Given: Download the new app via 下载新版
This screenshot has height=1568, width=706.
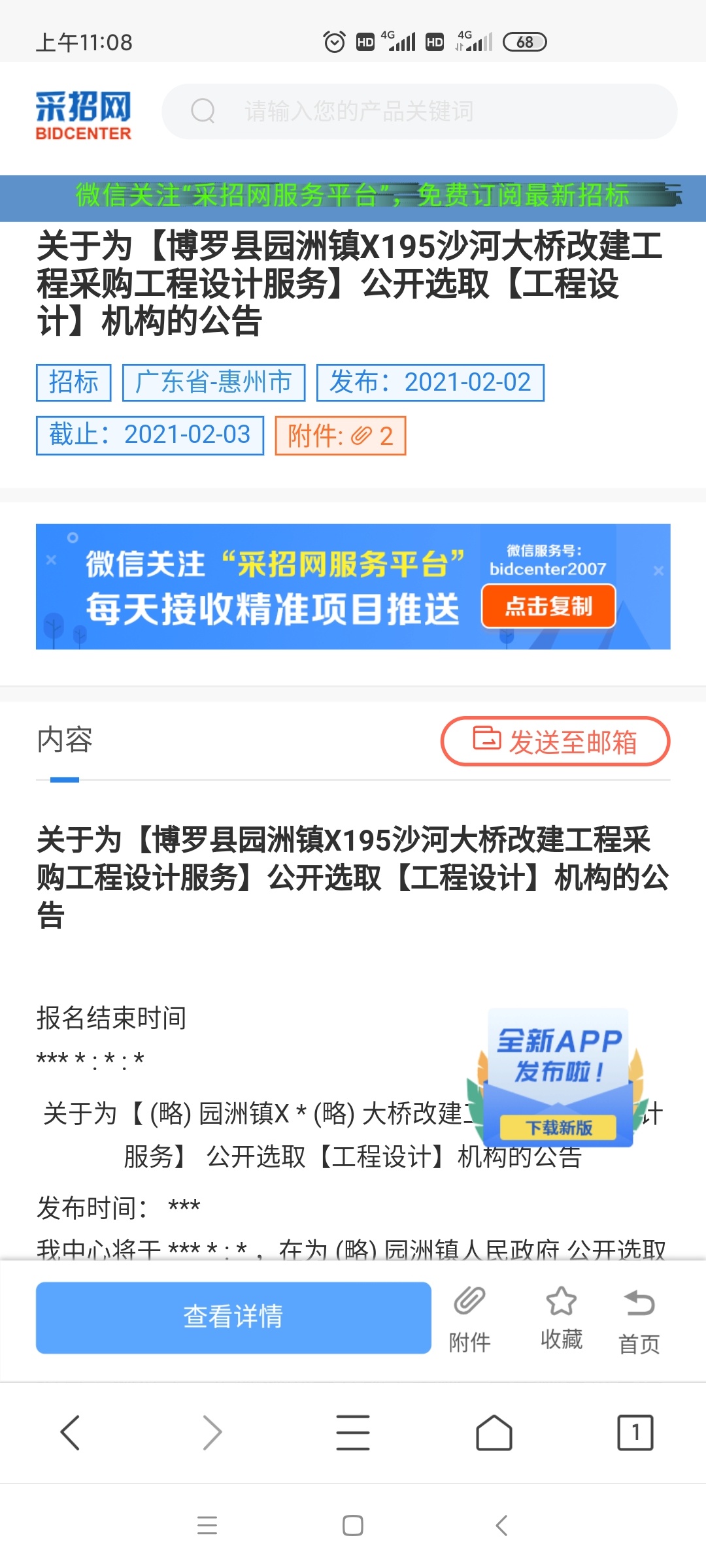Looking at the screenshot, I should 559,1127.
